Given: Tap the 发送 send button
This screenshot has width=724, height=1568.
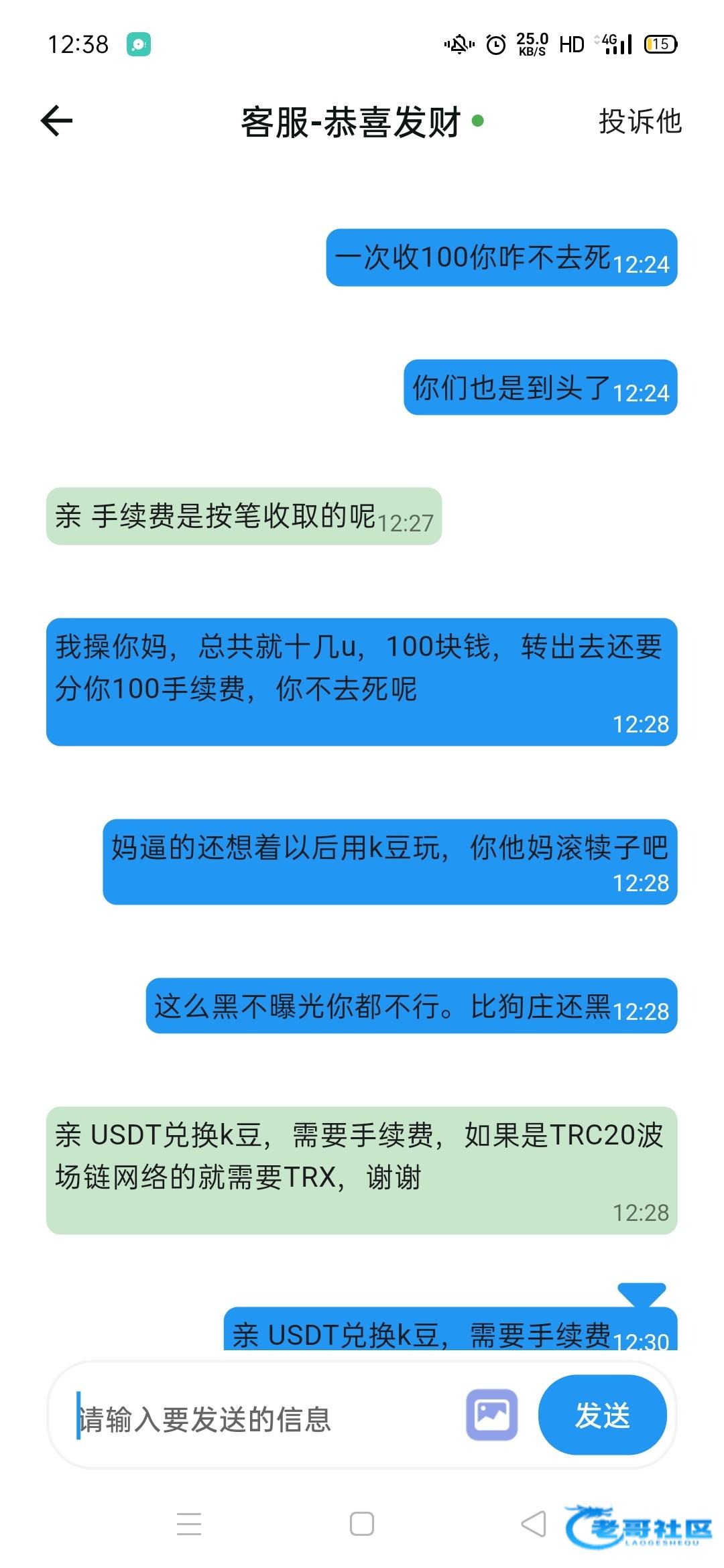Looking at the screenshot, I should pos(602,1415).
